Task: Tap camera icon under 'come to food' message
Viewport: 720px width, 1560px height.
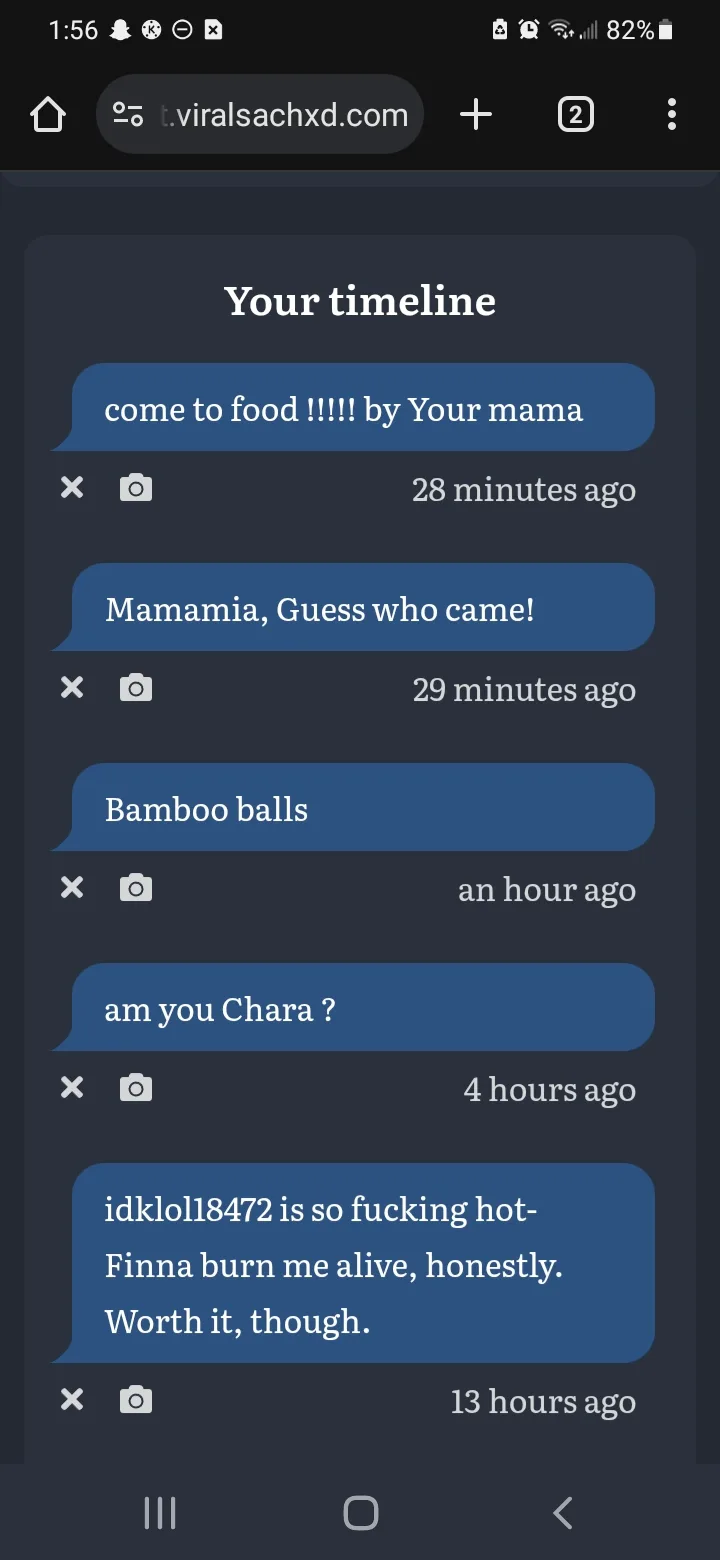Action: [136, 488]
